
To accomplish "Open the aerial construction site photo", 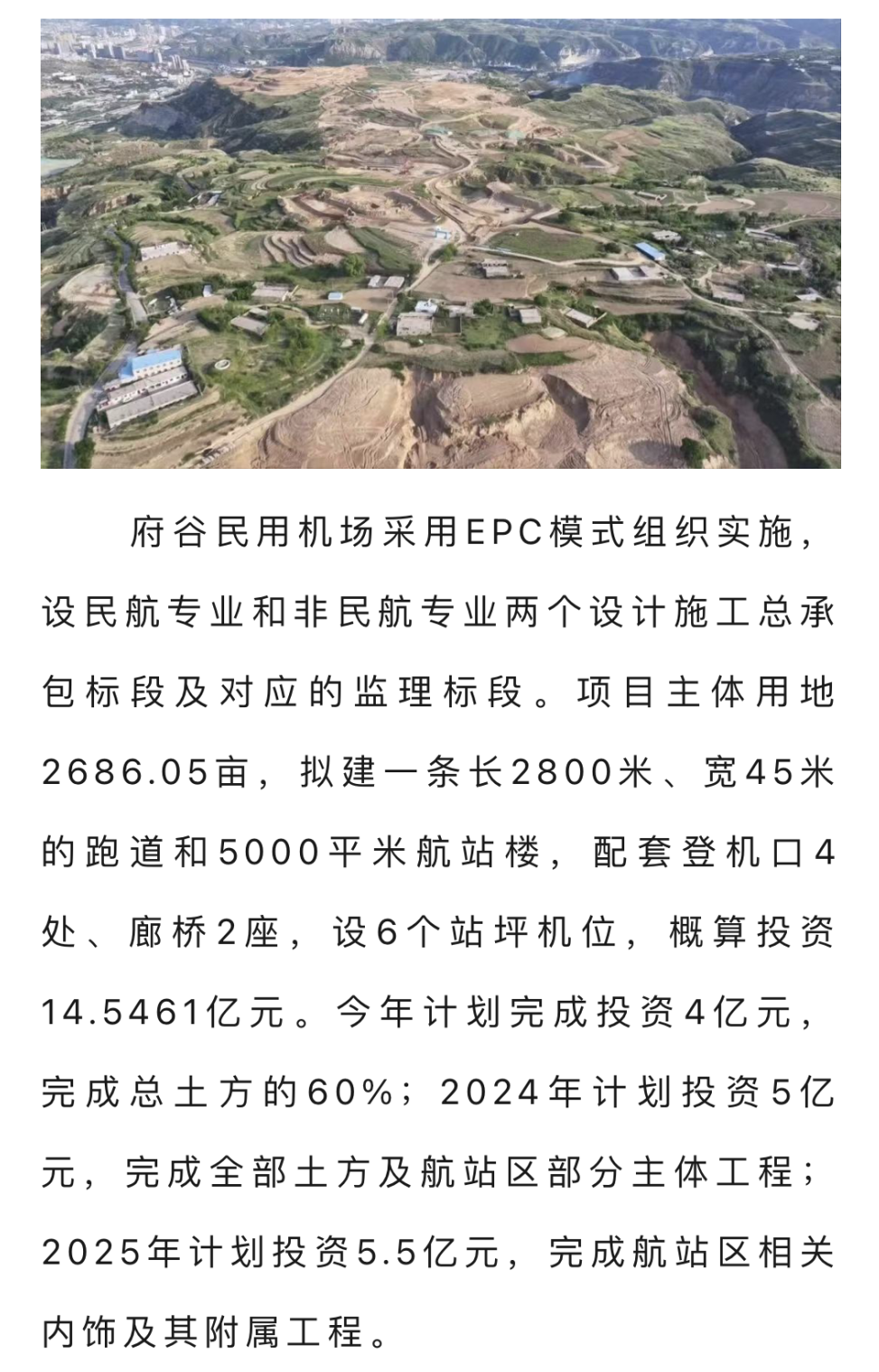I will [x=440, y=244].
